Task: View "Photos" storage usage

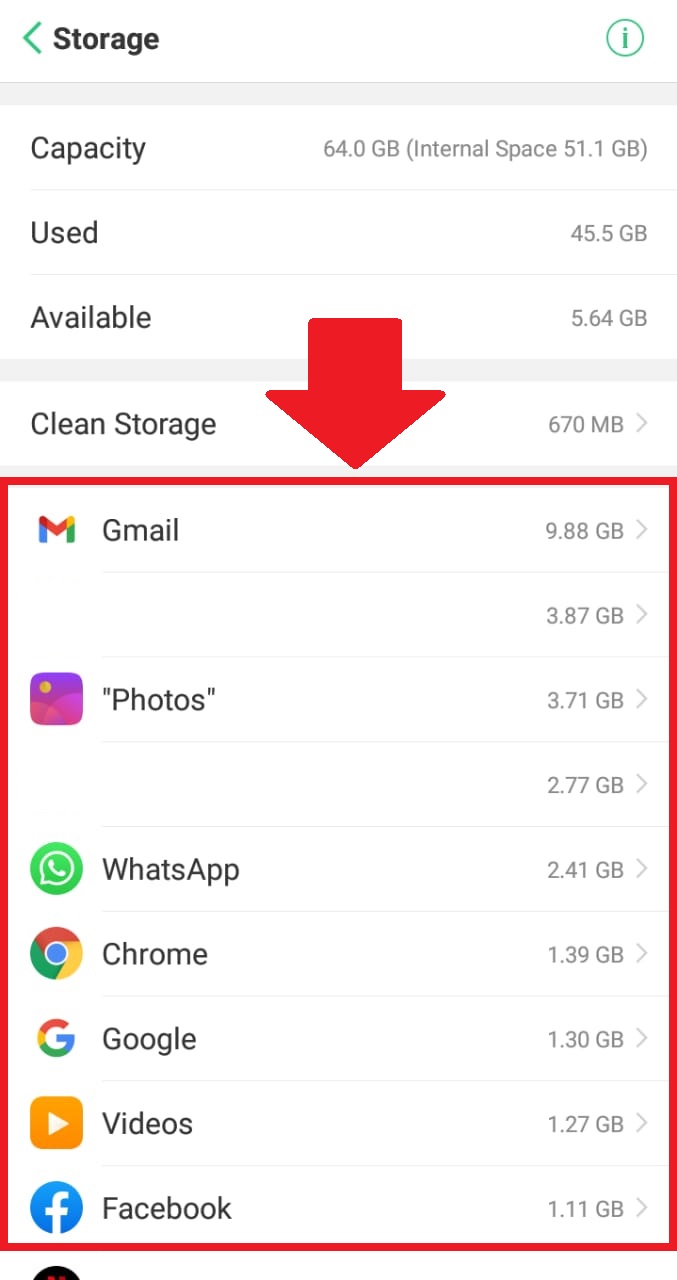Action: 338,699
